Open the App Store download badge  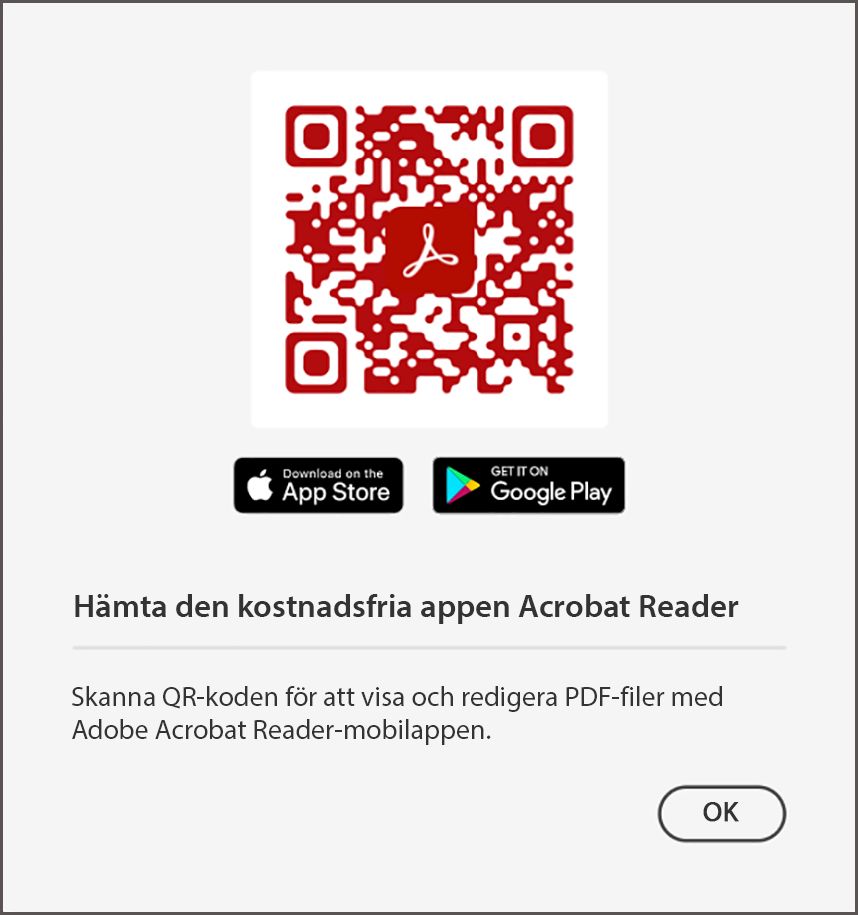318,485
